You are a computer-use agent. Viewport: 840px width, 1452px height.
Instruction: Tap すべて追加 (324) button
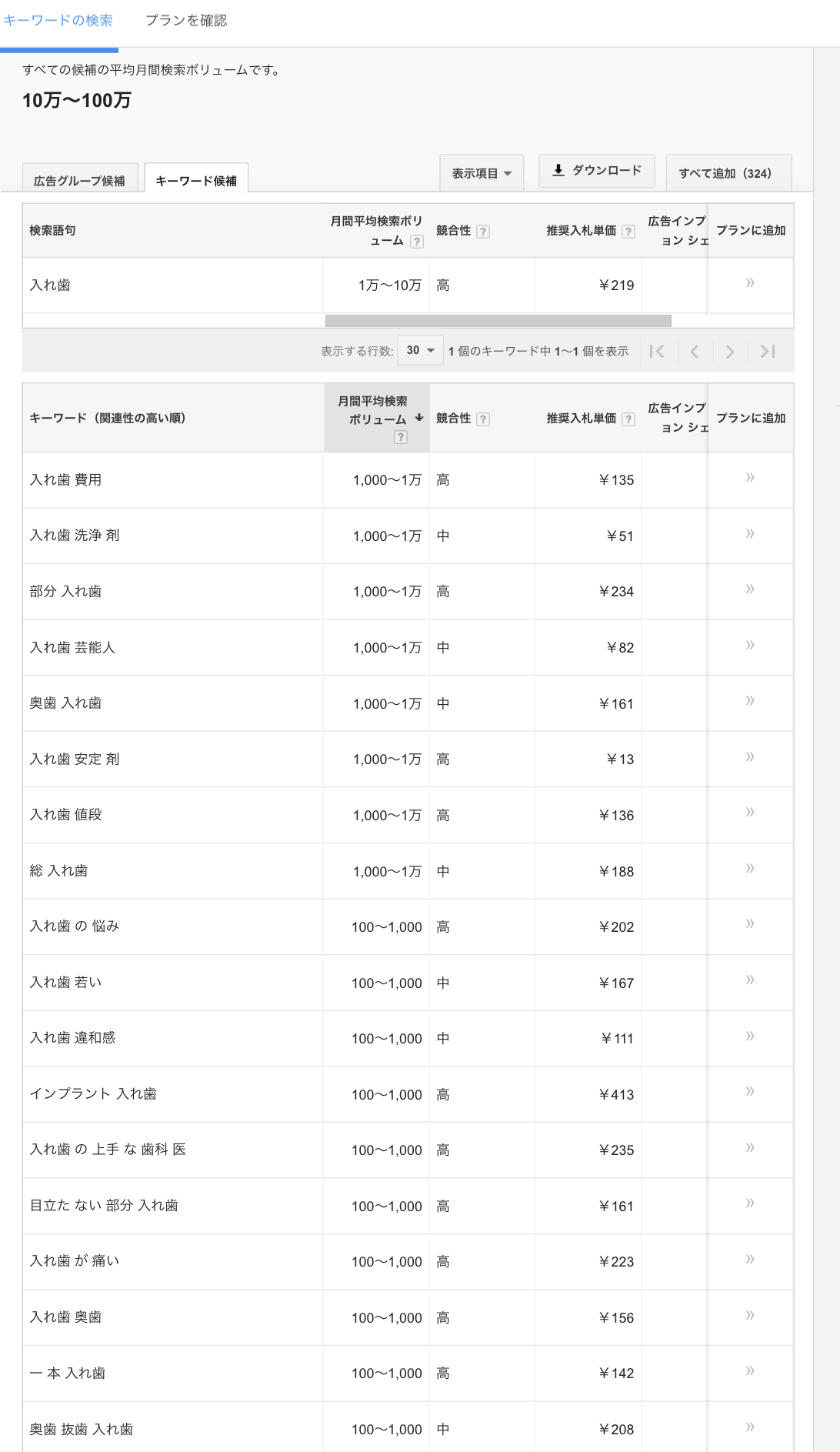[x=728, y=173]
